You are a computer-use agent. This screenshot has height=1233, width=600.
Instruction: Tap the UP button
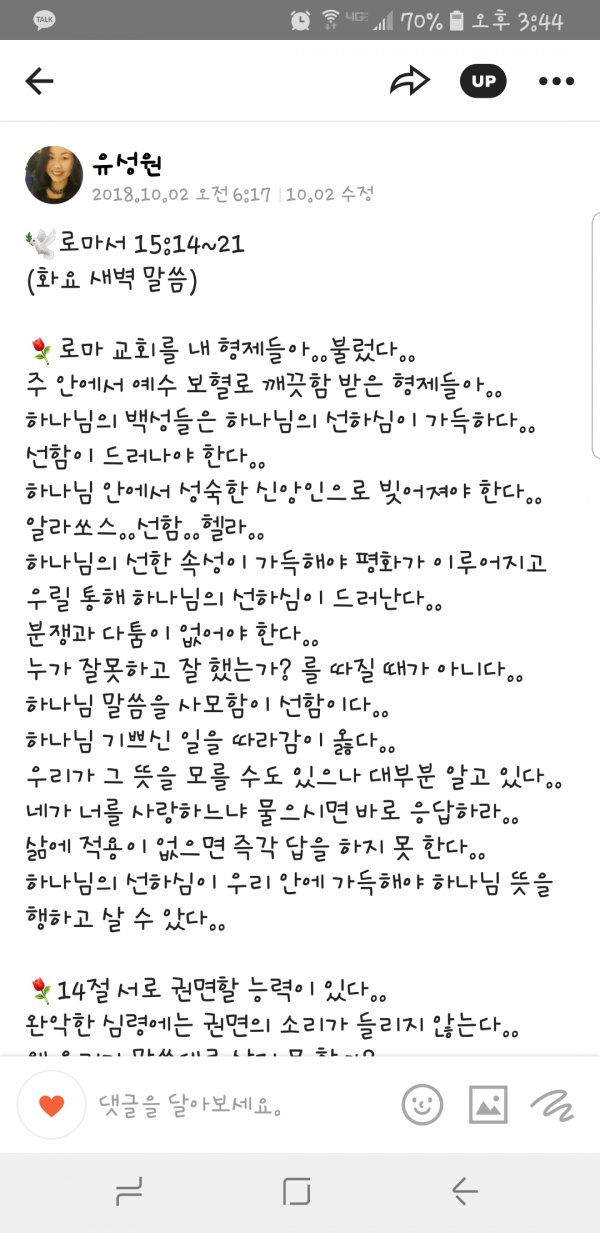pyautogui.click(x=483, y=82)
